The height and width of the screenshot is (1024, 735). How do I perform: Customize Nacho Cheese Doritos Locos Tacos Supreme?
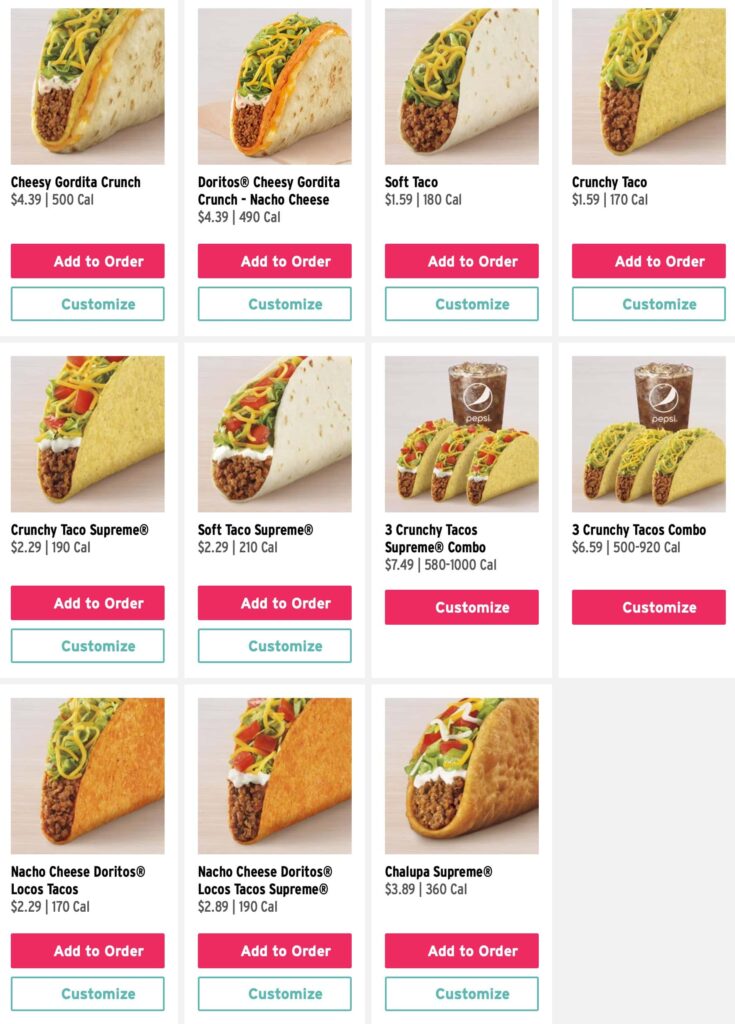[274, 994]
